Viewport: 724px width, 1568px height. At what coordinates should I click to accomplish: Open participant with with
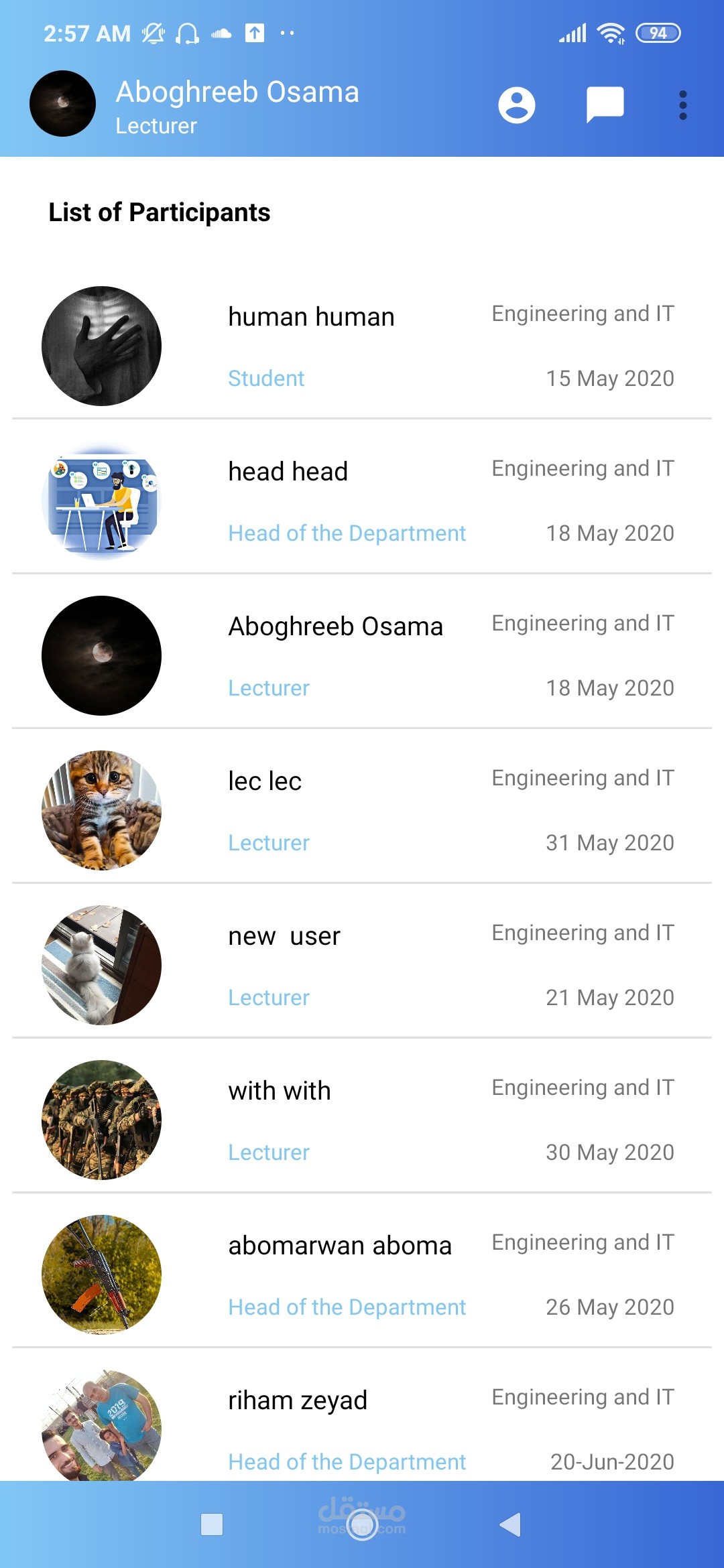362,1120
